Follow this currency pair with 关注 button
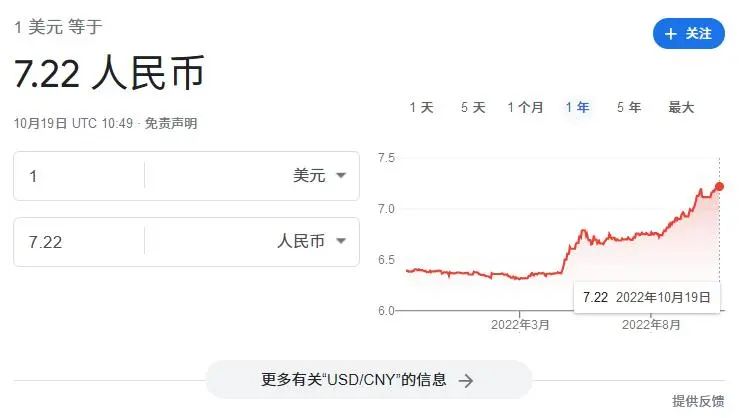 [x=688, y=34]
